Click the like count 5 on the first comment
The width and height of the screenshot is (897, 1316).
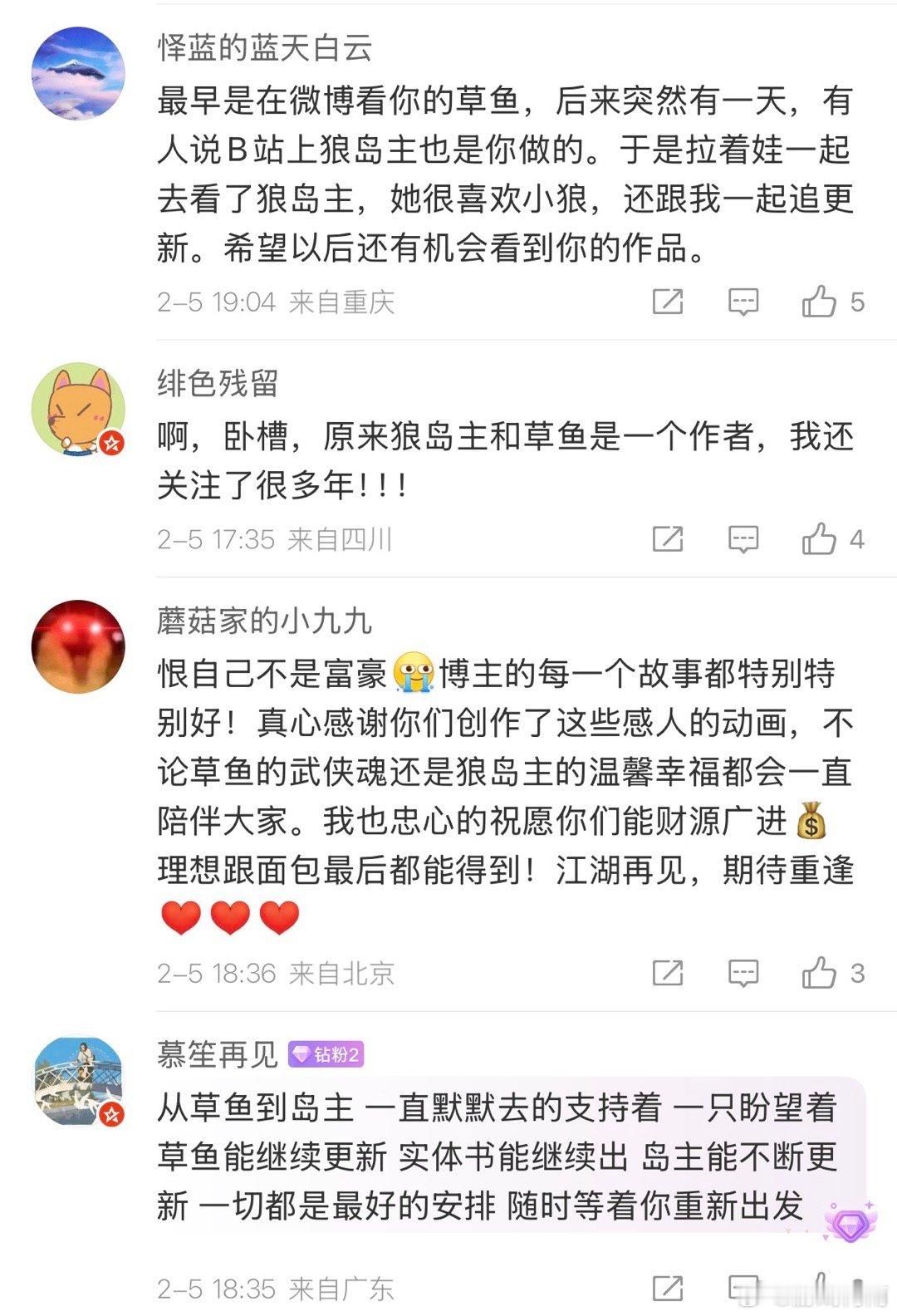857,301
